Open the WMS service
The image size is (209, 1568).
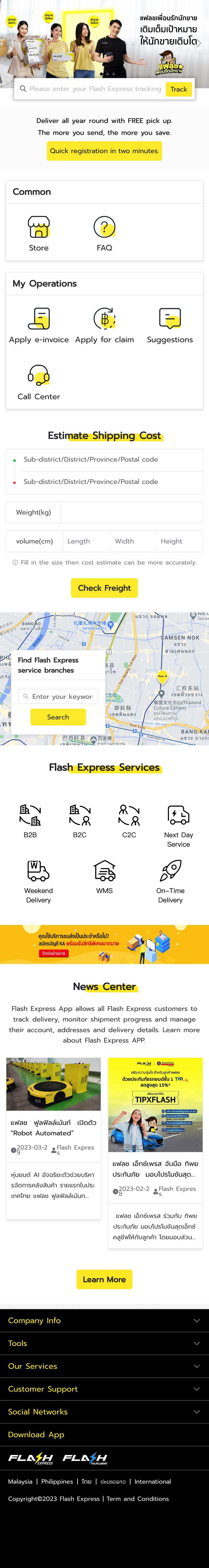coord(104,877)
